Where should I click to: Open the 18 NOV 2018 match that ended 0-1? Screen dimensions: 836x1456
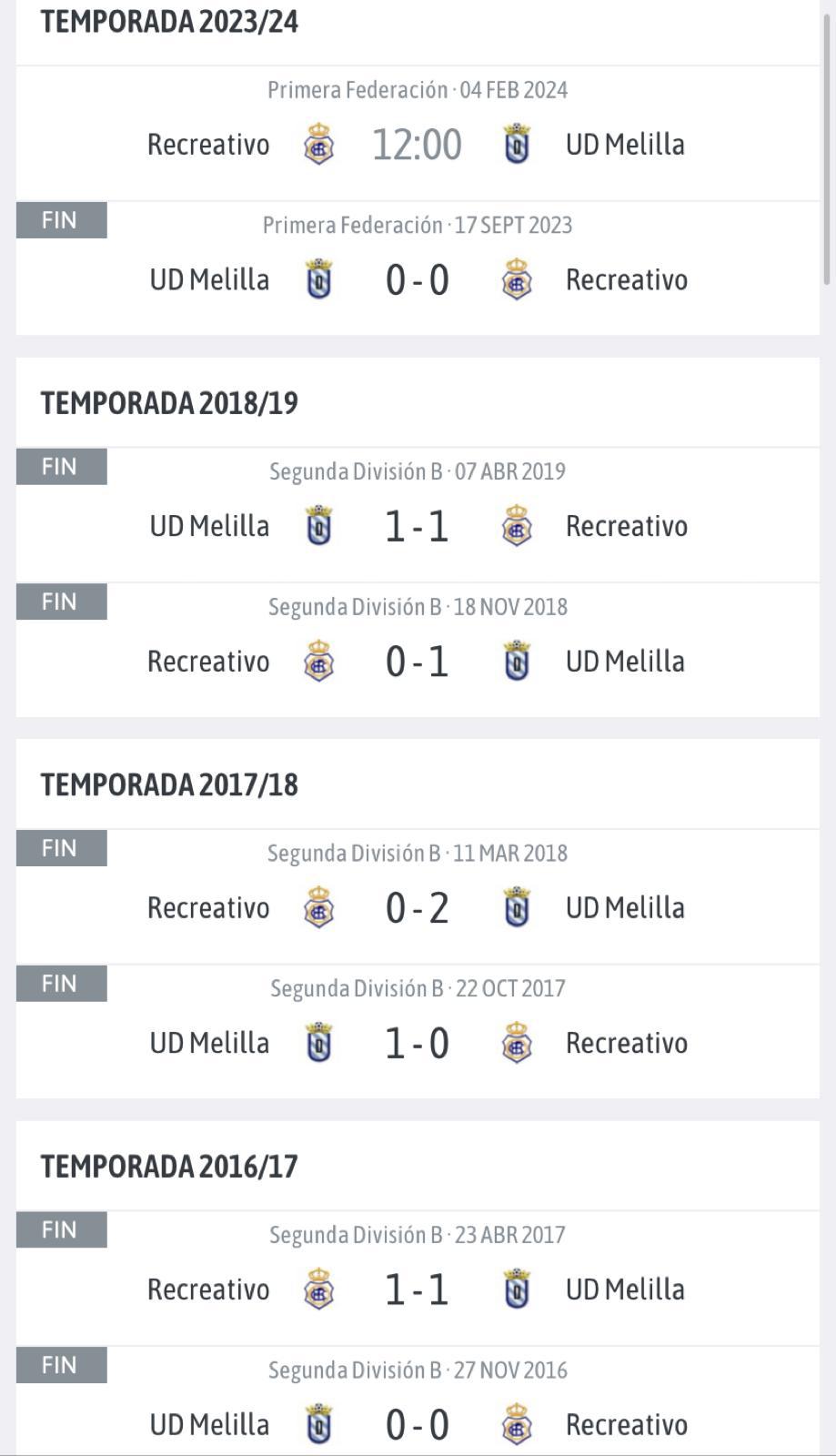[x=418, y=650]
